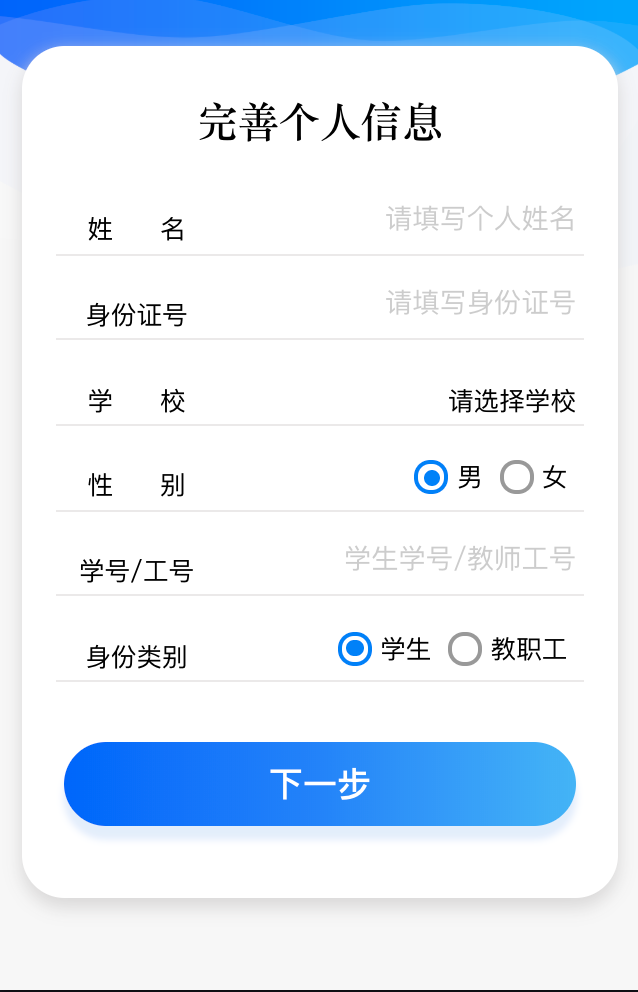Select 男 as gender
The height and width of the screenshot is (992, 638).
click(x=432, y=478)
